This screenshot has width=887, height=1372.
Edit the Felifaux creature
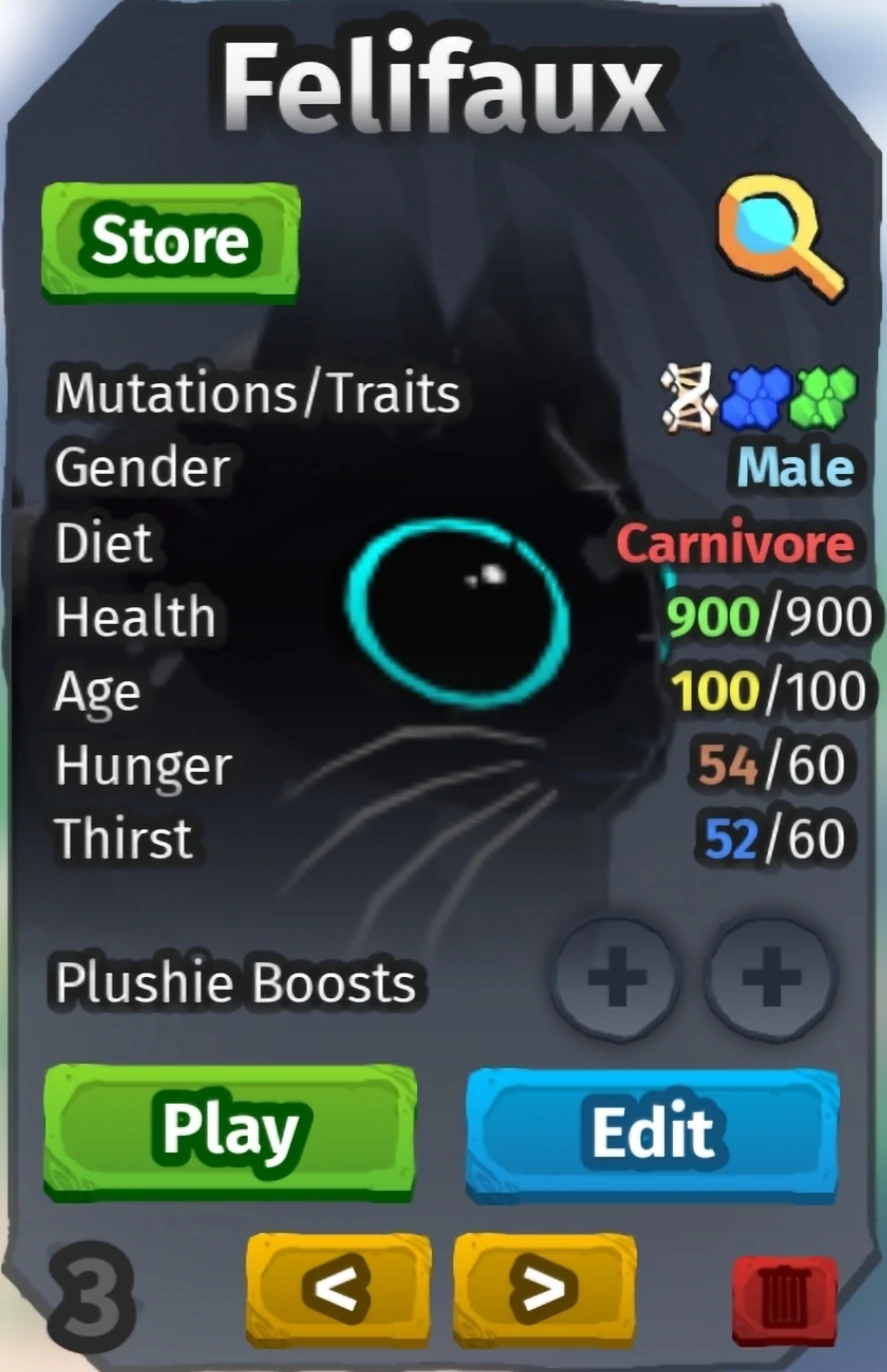[652, 1133]
